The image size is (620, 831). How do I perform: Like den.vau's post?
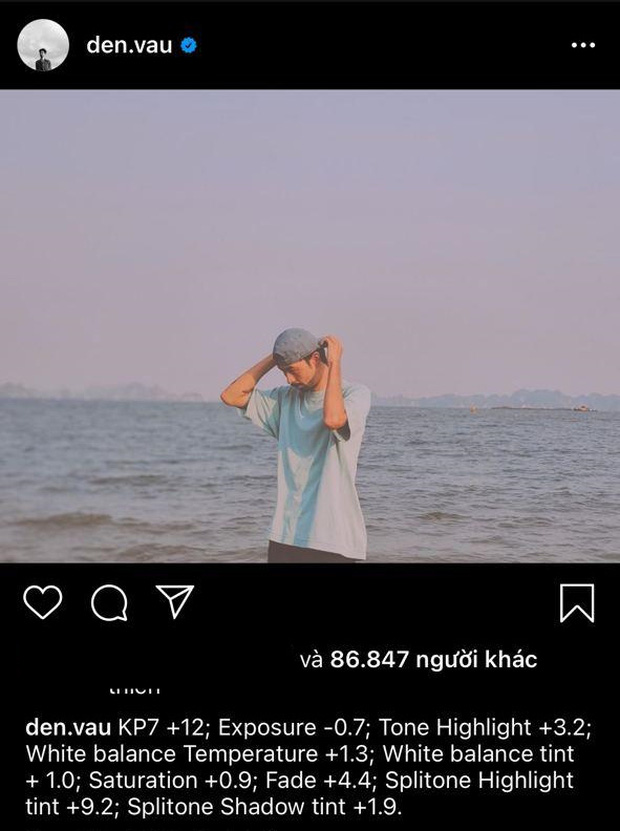pos(42,602)
